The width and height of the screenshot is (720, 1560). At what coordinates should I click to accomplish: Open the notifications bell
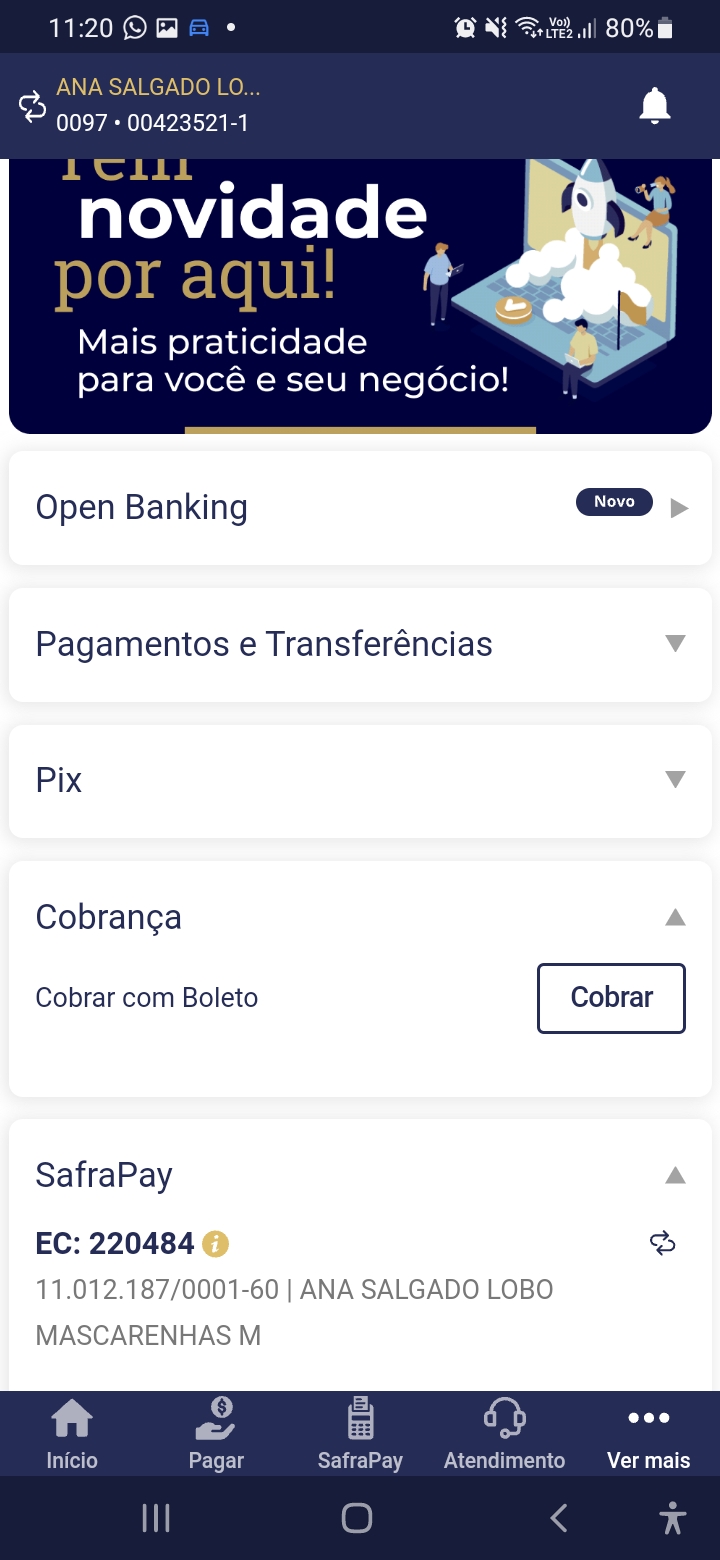point(655,105)
